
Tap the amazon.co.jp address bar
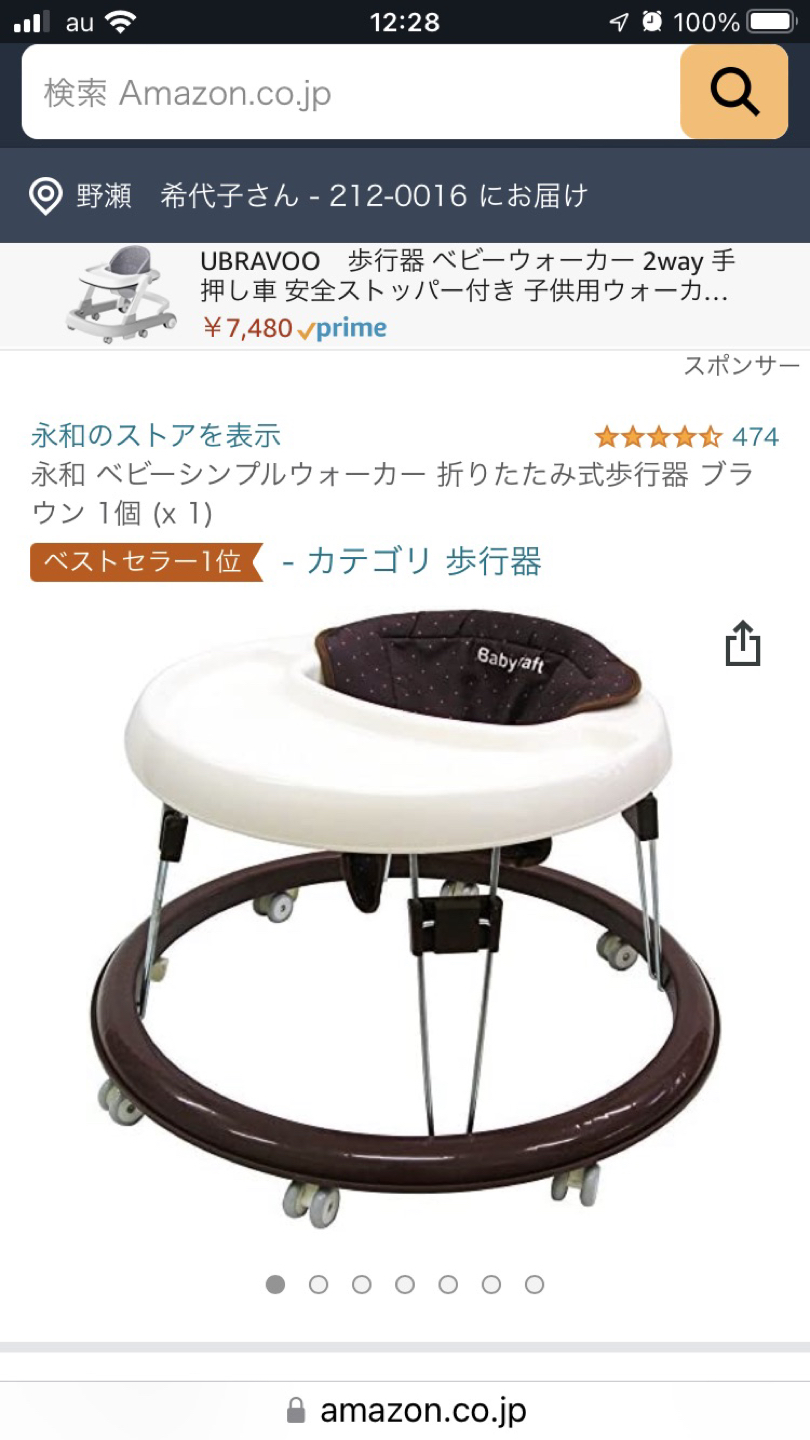tap(405, 1411)
